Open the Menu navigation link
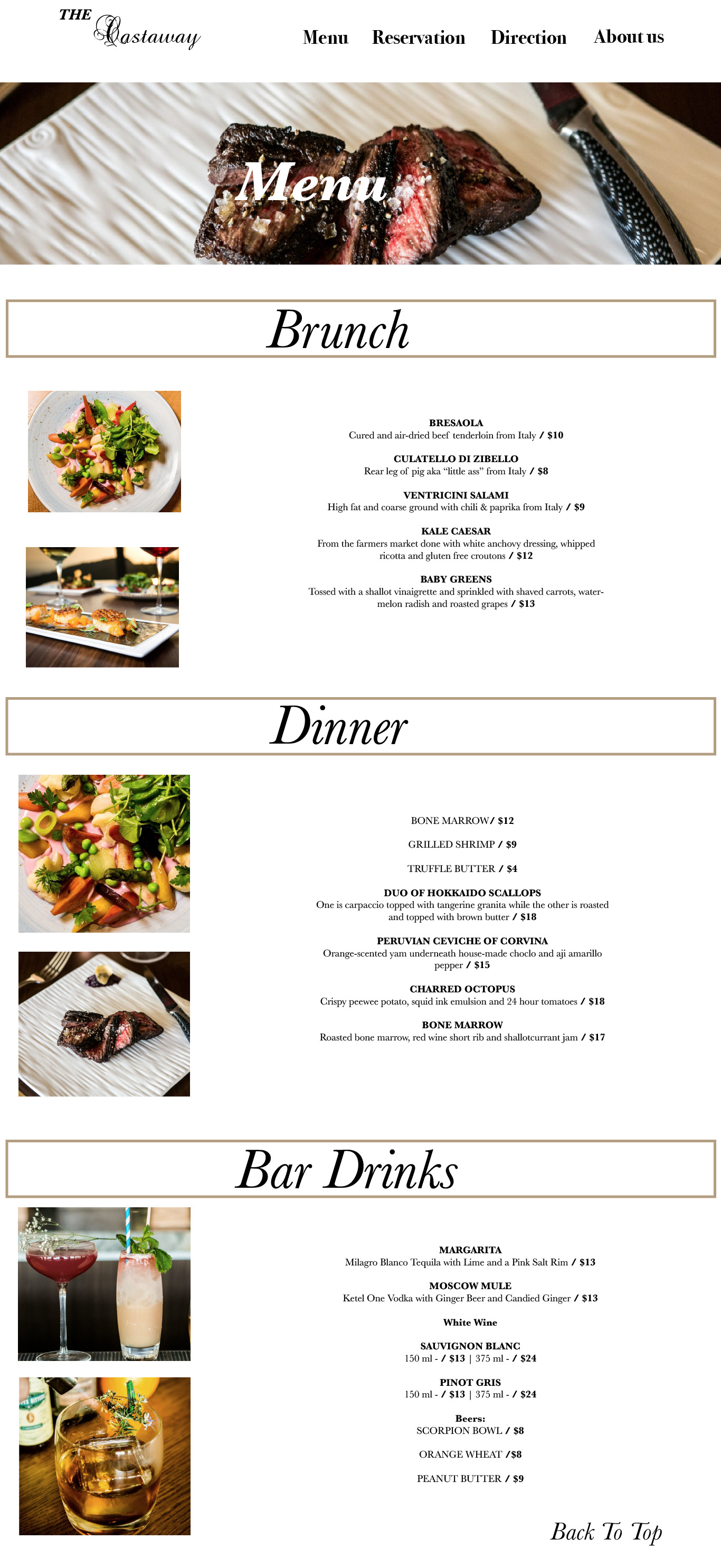Screen dimensions: 721x1568 point(326,37)
